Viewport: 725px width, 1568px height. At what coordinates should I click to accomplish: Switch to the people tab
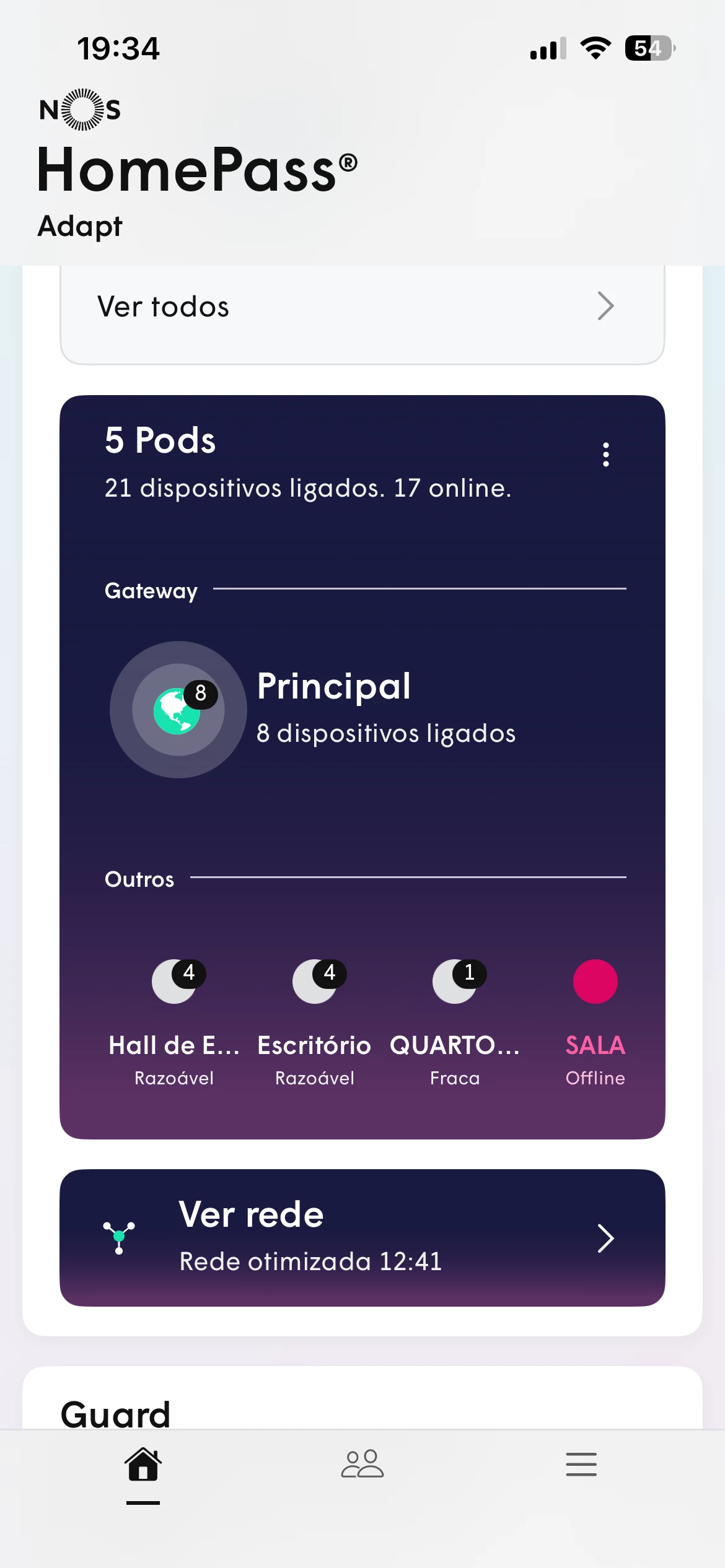tap(362, 1465)
